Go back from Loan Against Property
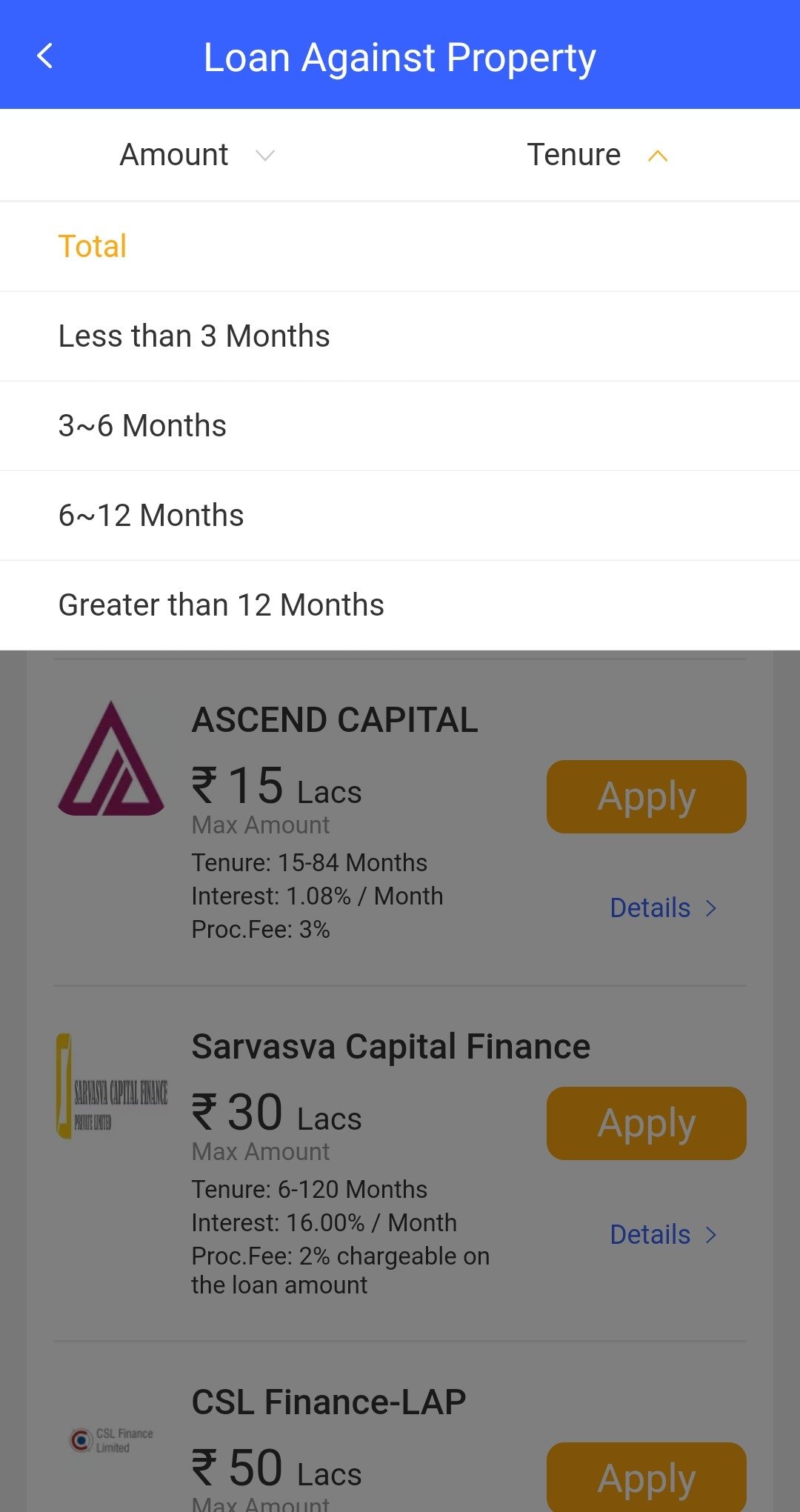 pos(45,56)
